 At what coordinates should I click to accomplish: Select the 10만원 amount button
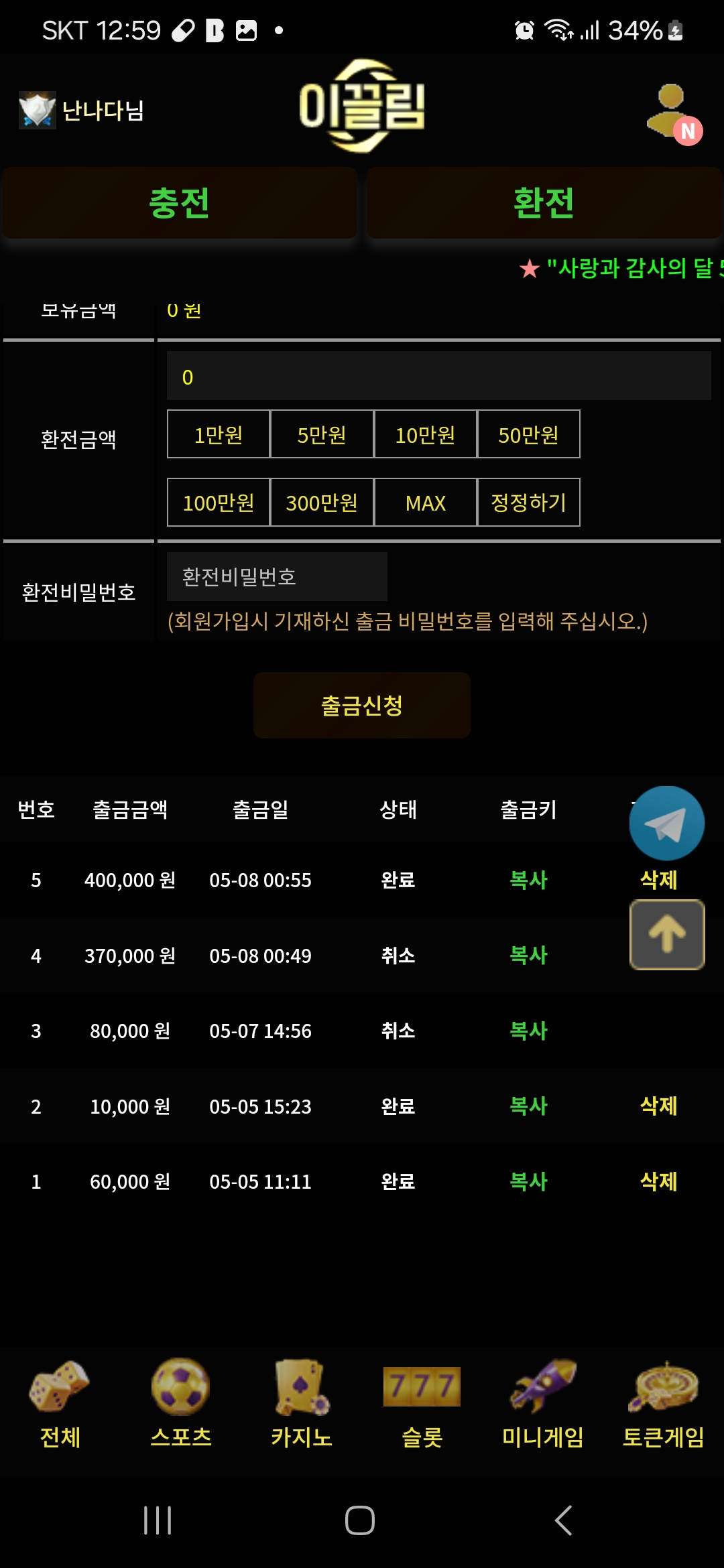(x=425, y=435)
